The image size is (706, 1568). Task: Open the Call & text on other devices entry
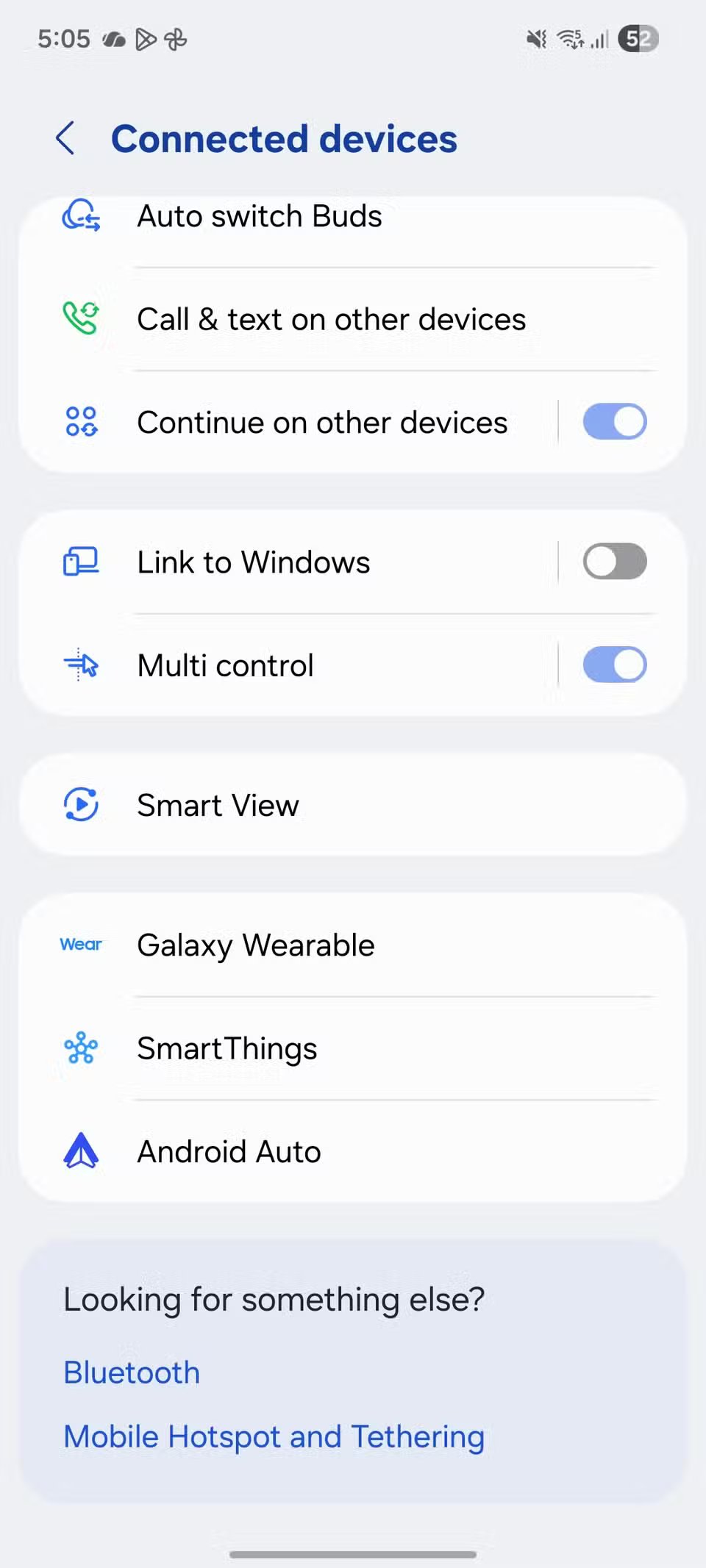[331, 318]
